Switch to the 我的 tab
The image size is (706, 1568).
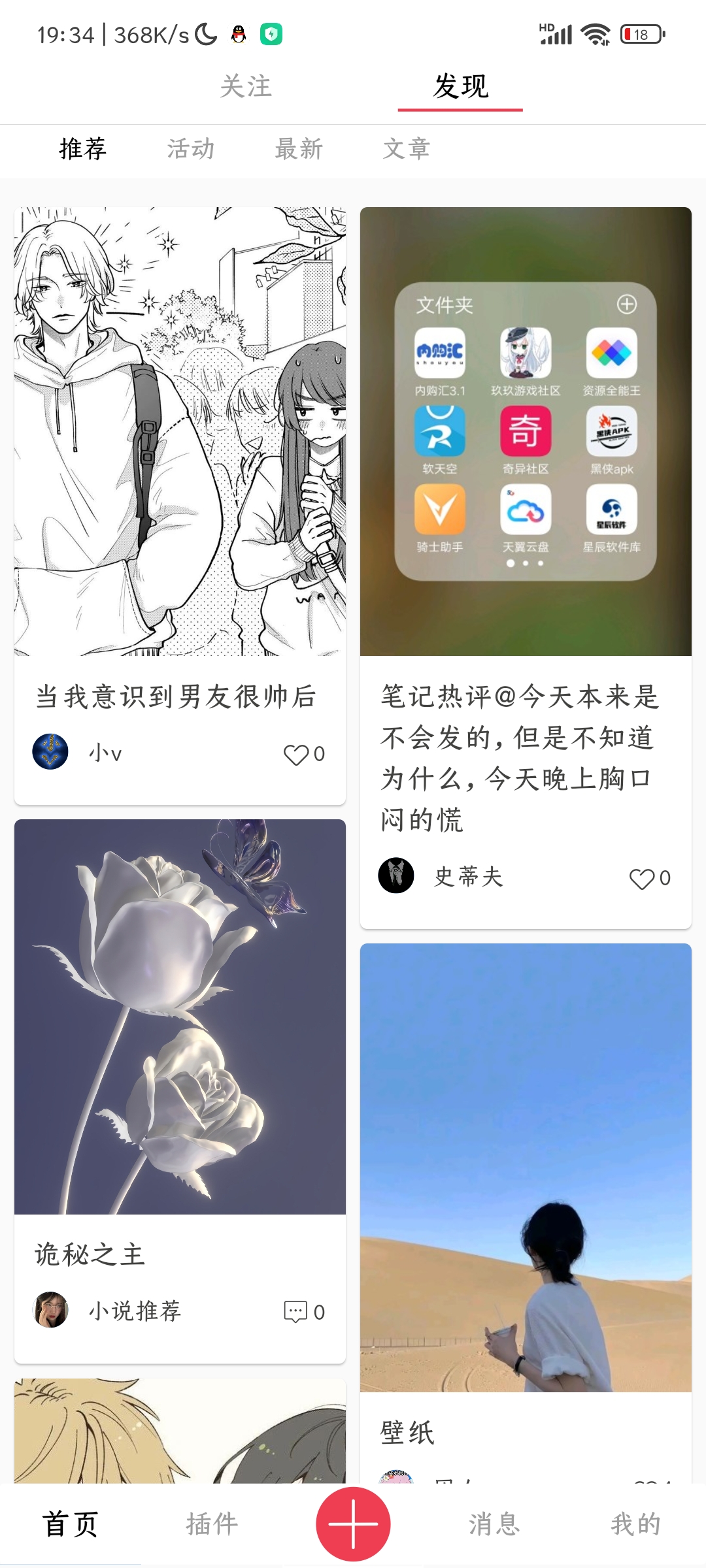point(635,1524)
